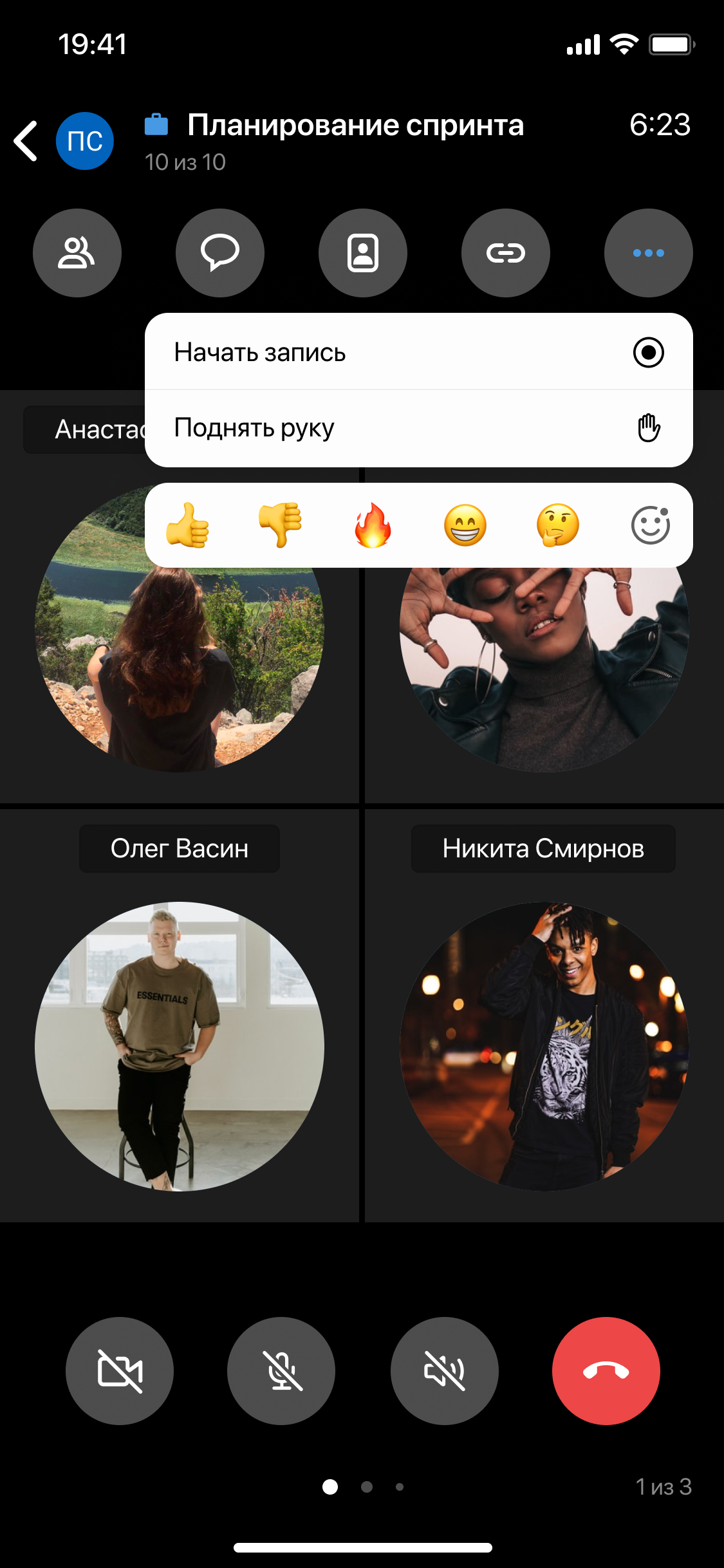React with thumbs up emoji

pyautogui.click(x=187, y=525)
